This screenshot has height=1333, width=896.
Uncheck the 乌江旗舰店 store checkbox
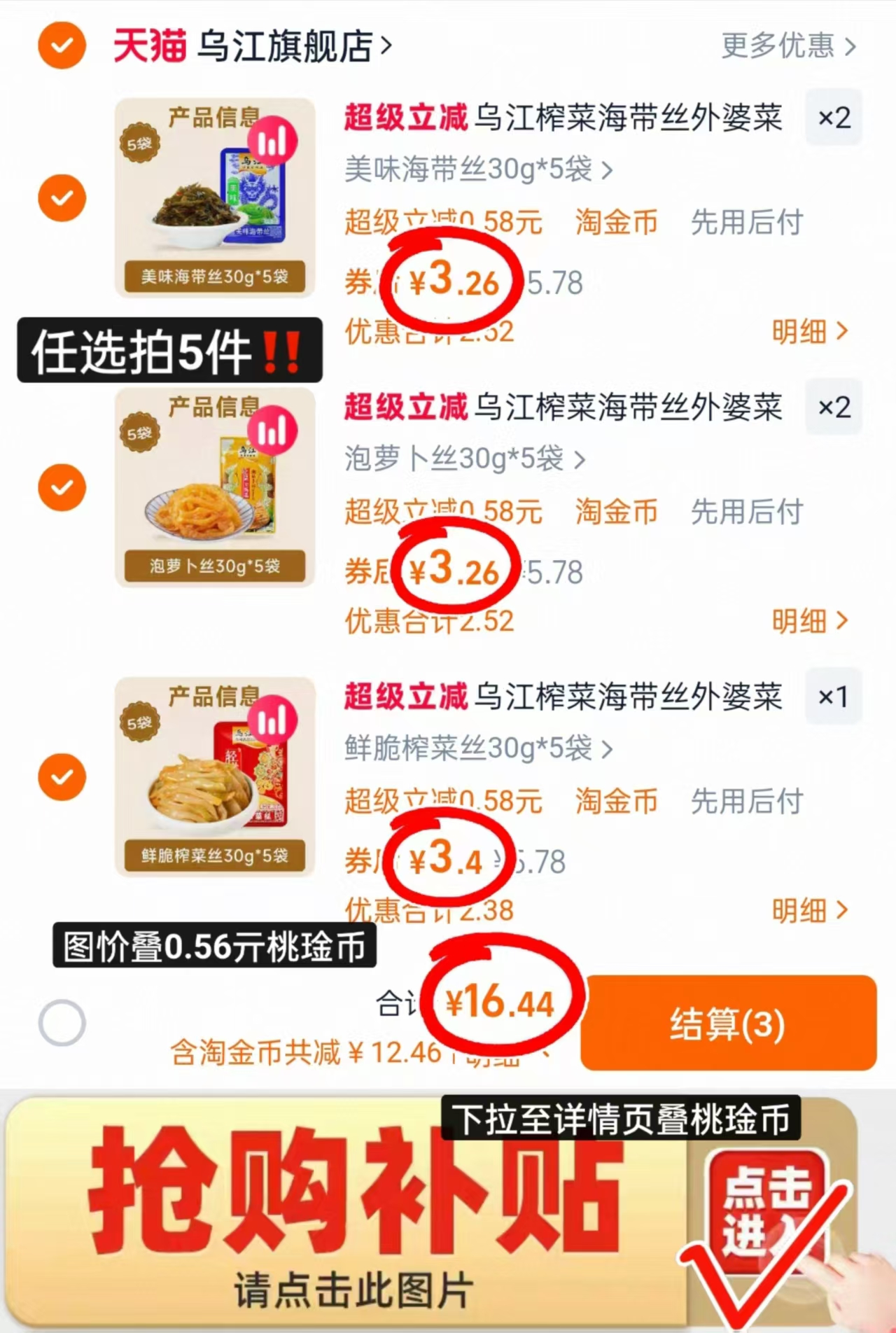point(62,44)
